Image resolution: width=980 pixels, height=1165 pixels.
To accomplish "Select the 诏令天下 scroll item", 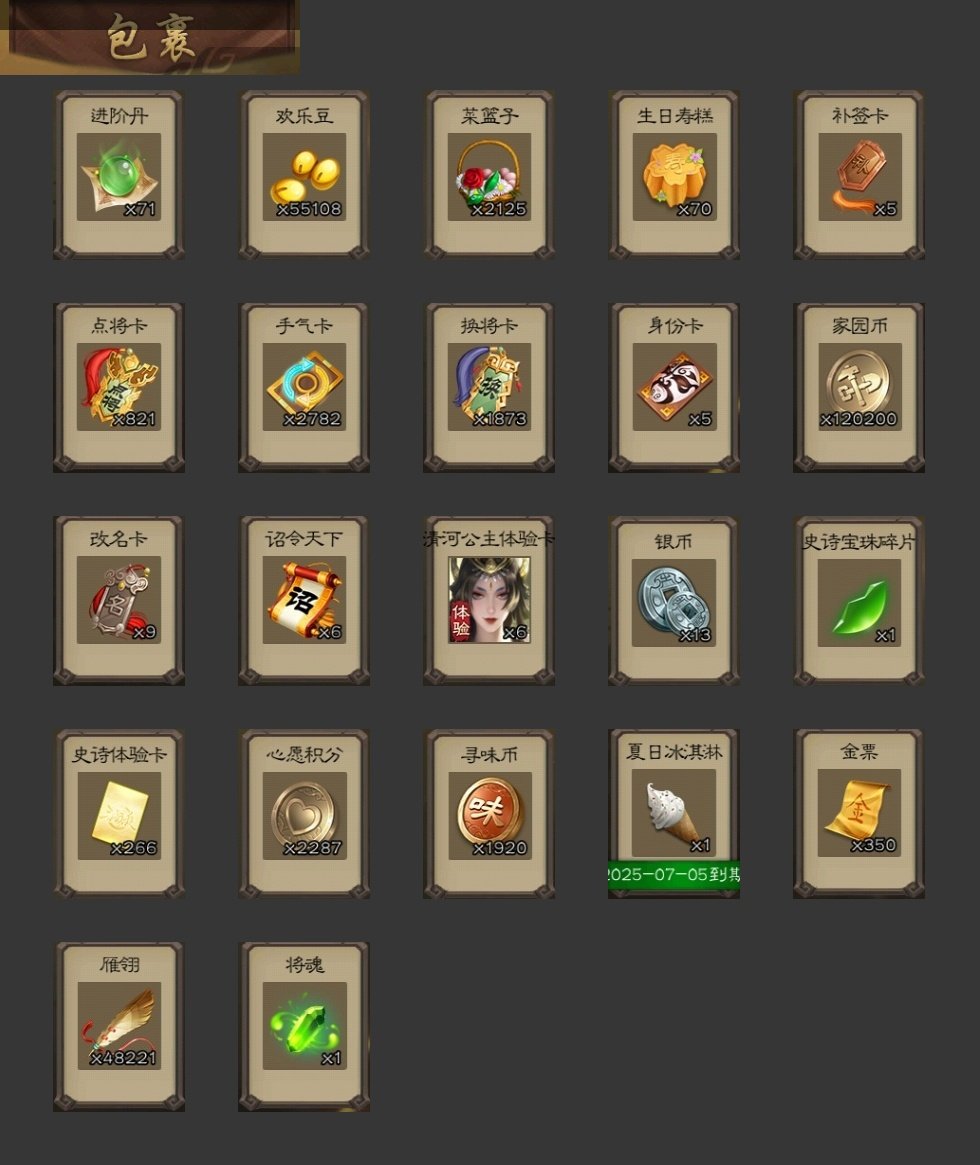I will pyautogui.click(x=304, y=600).
